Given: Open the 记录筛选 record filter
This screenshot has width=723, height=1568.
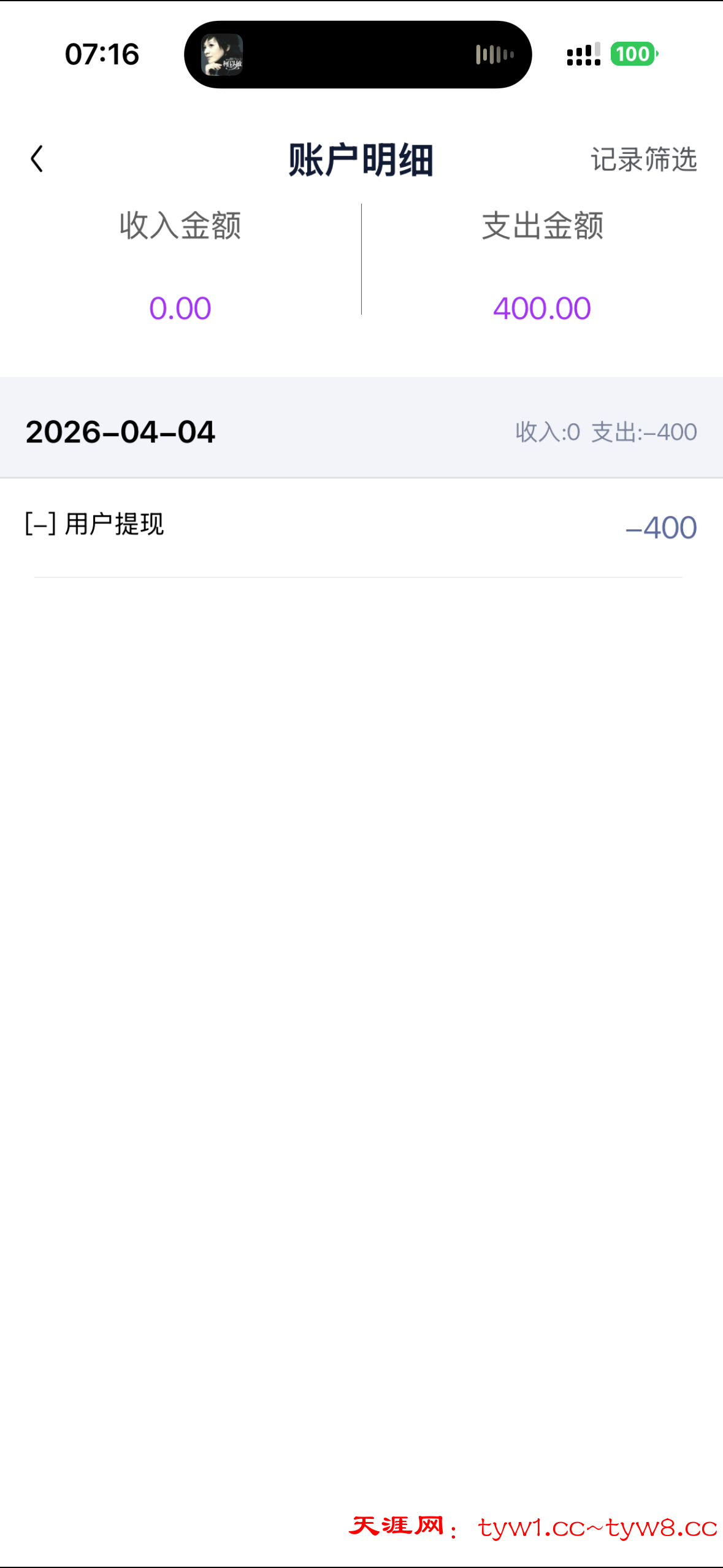Looking at the screenshot, I should 643,159.
